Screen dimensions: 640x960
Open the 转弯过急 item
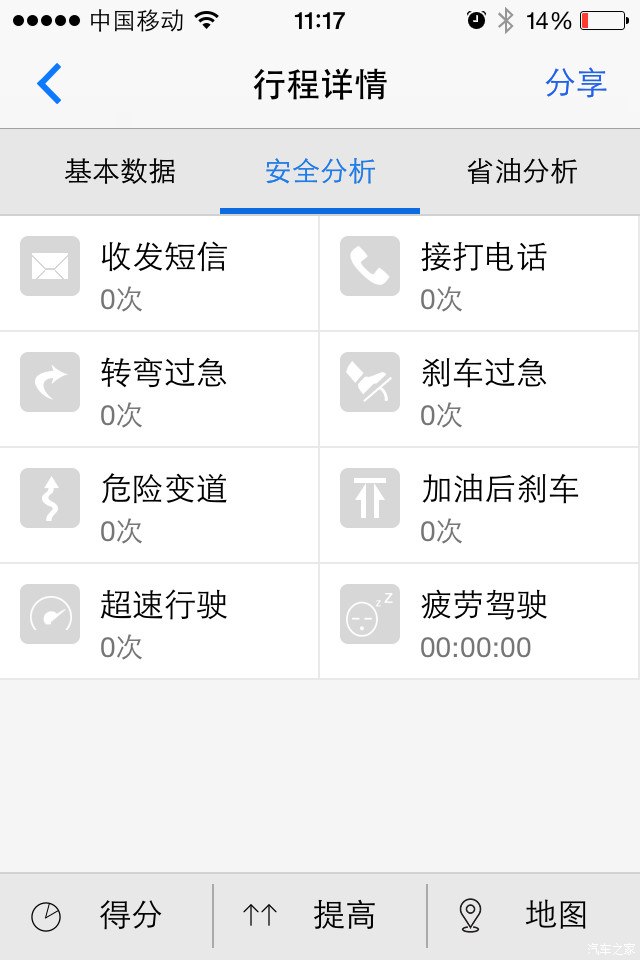tap(160, 389)
